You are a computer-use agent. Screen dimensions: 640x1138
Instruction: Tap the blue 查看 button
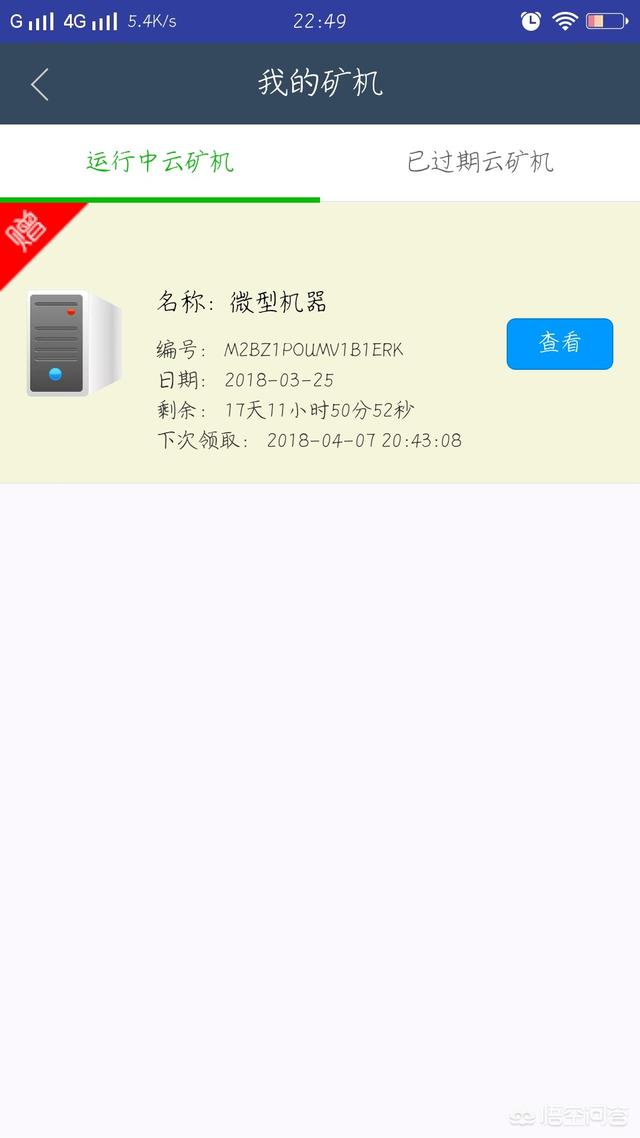(559, 344)
